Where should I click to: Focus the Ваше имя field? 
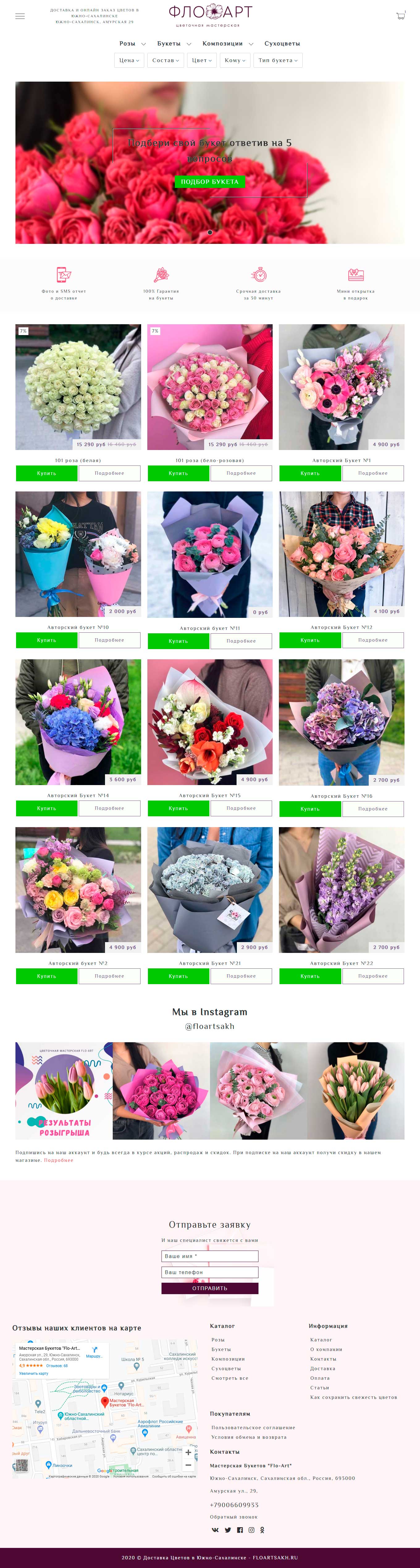[210, 1256]
